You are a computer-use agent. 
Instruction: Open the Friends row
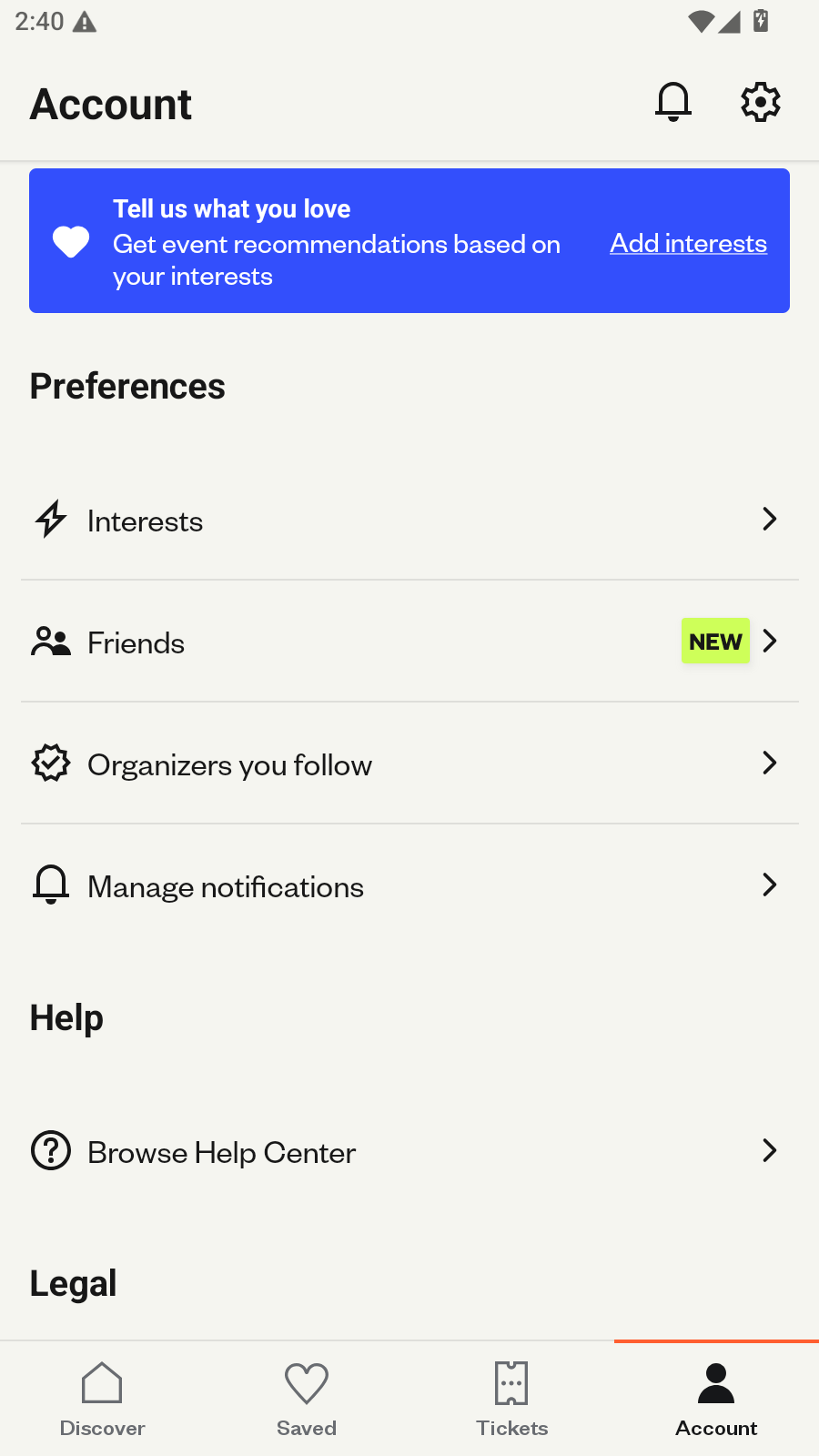409,642
